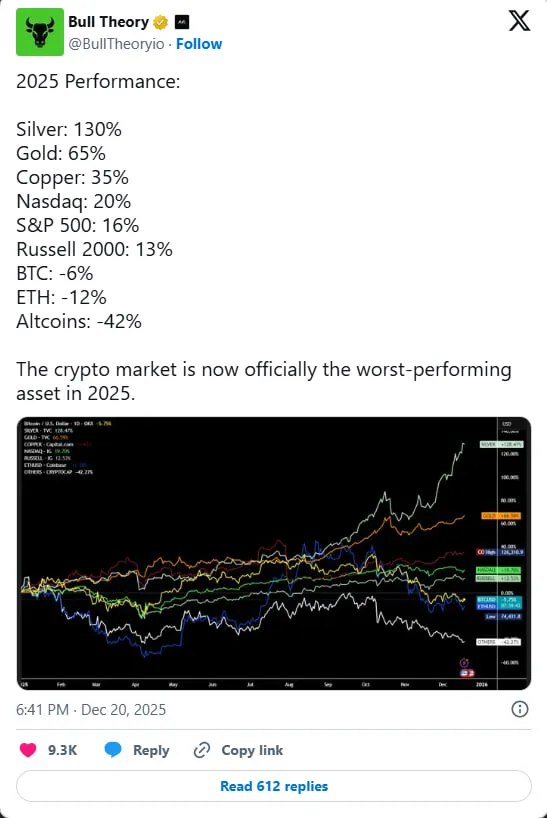Open the tweet's timestamp link
The height and width of the screenshot is (818, 547).
(91, 709)
